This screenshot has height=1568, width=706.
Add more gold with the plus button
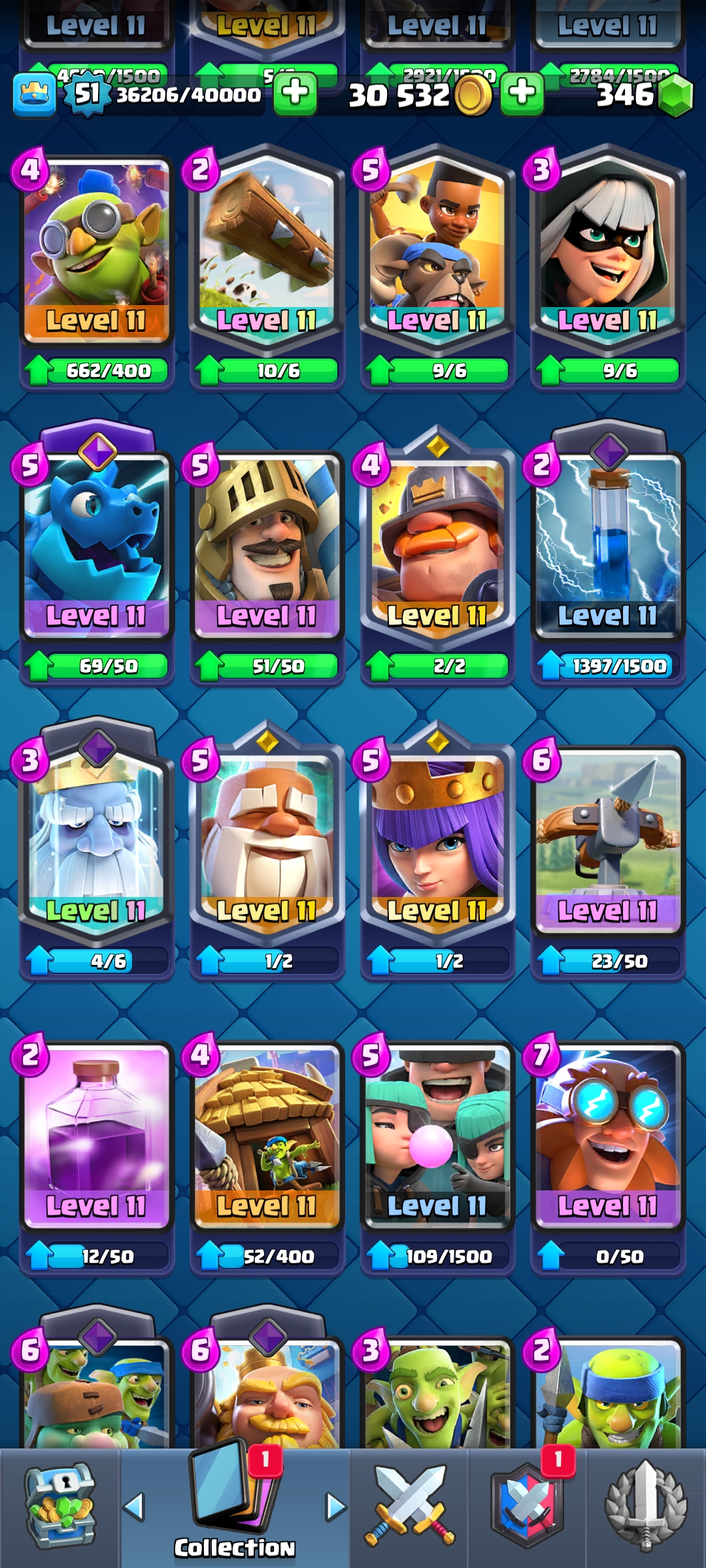pyautogui.click(x=522, y=93)
